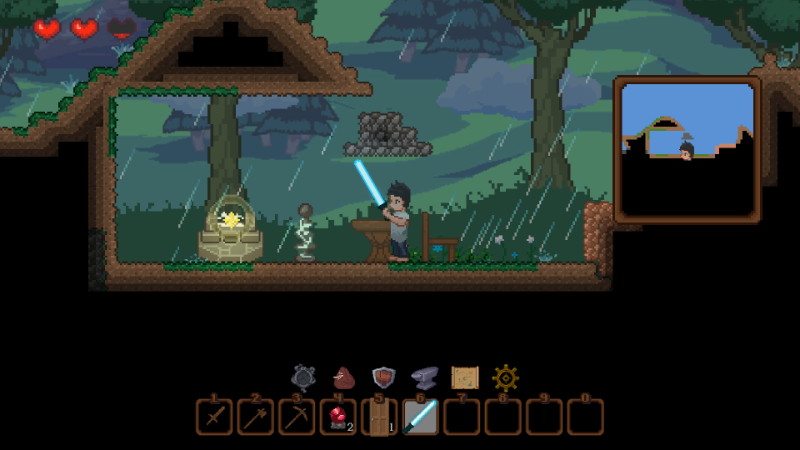Select the sword in slot 1
Viewport: 800px width, 450px height.
[x=214, y=416]
